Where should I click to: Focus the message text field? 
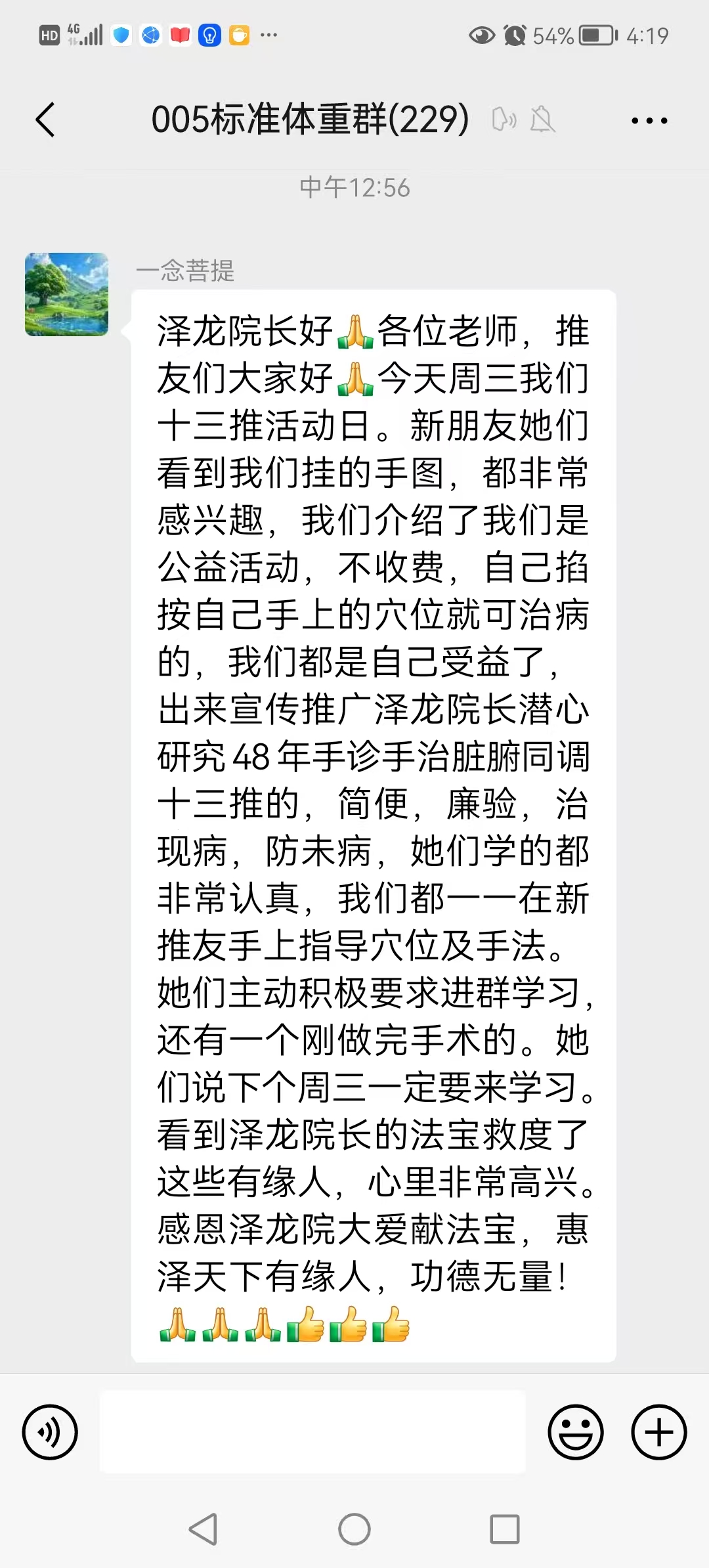[312, 1431]
